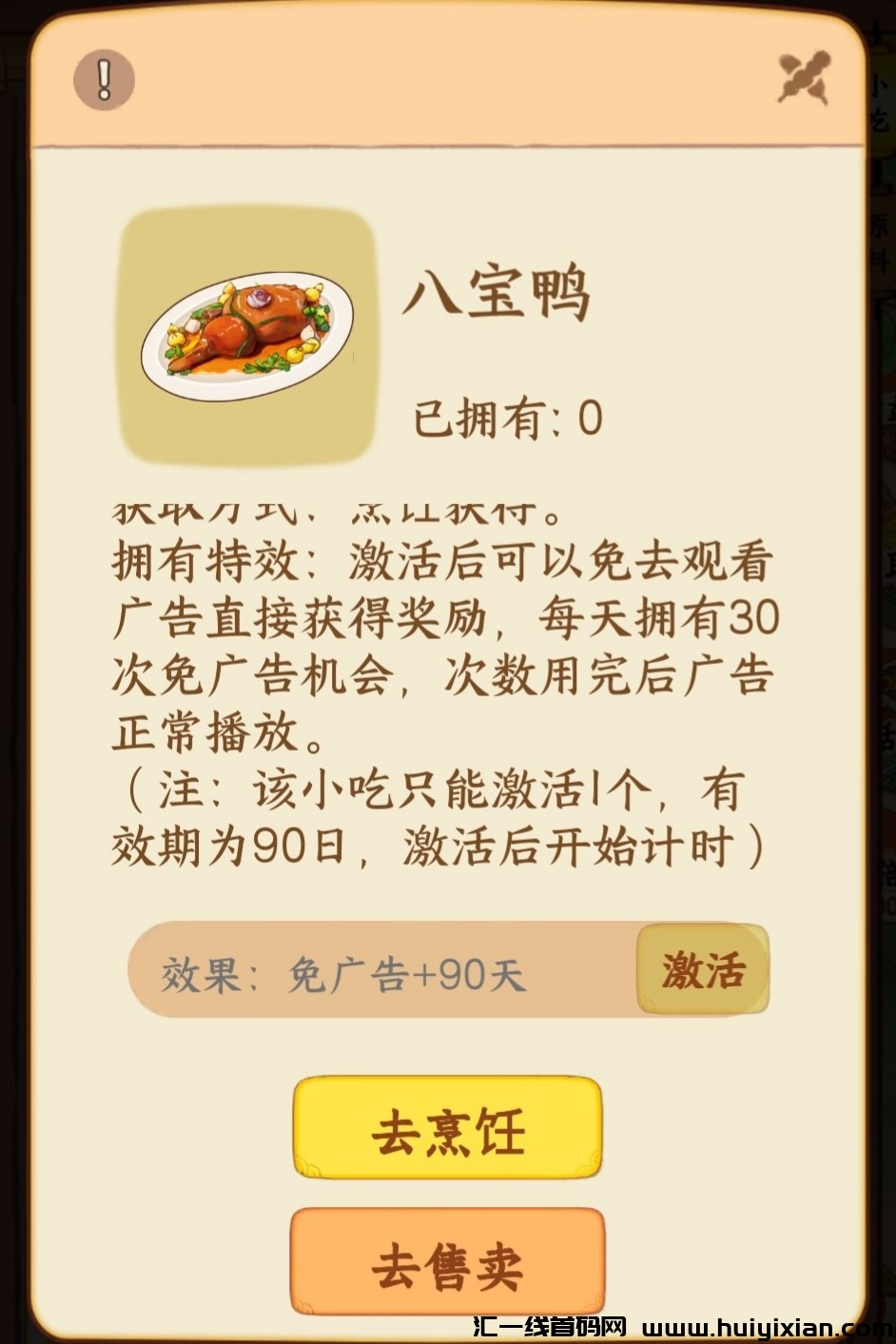Click the onion ring topping on the duck

[259, 297]
